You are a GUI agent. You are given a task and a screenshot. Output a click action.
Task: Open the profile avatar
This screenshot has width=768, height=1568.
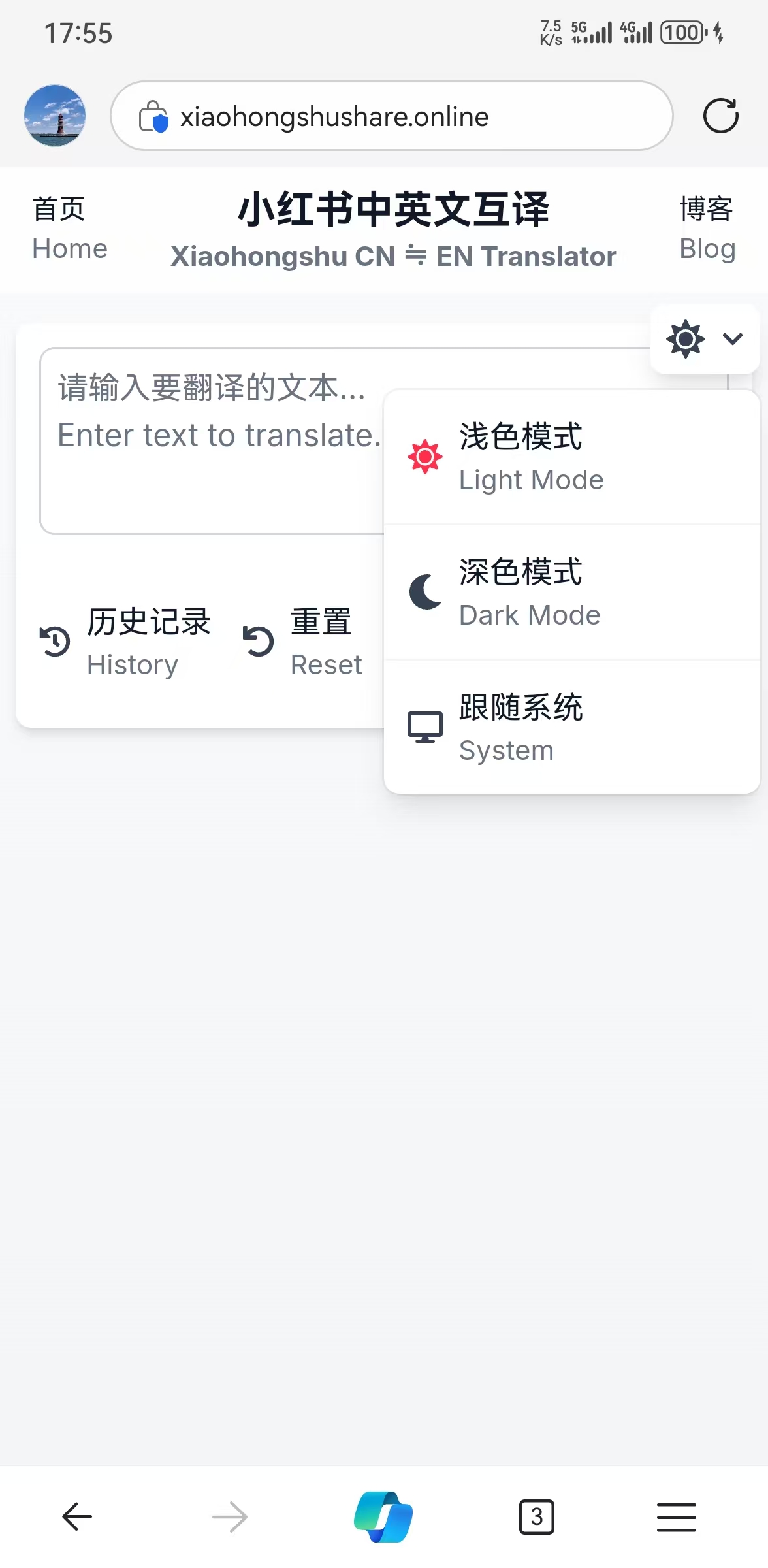coord(55,116)
